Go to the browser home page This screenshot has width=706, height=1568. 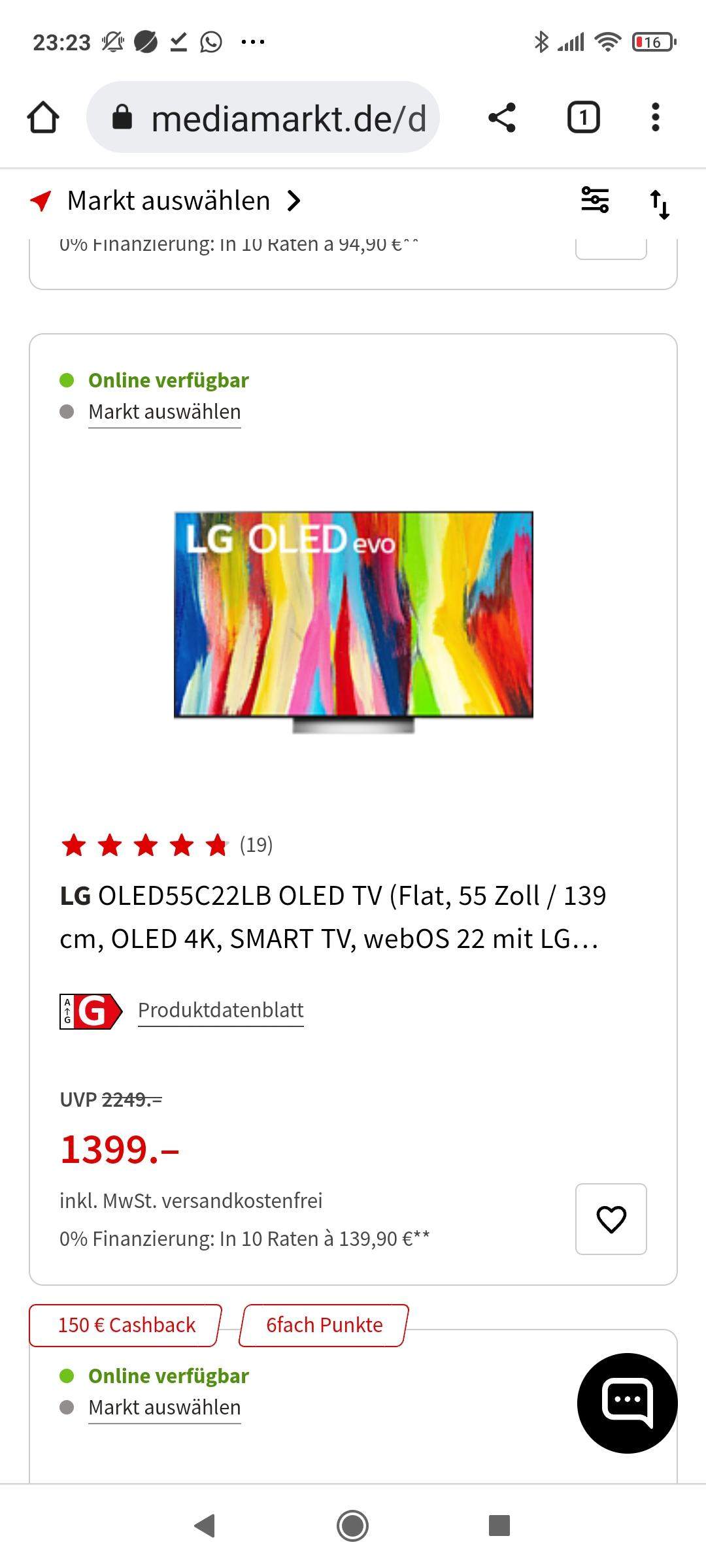click(43, 118)
